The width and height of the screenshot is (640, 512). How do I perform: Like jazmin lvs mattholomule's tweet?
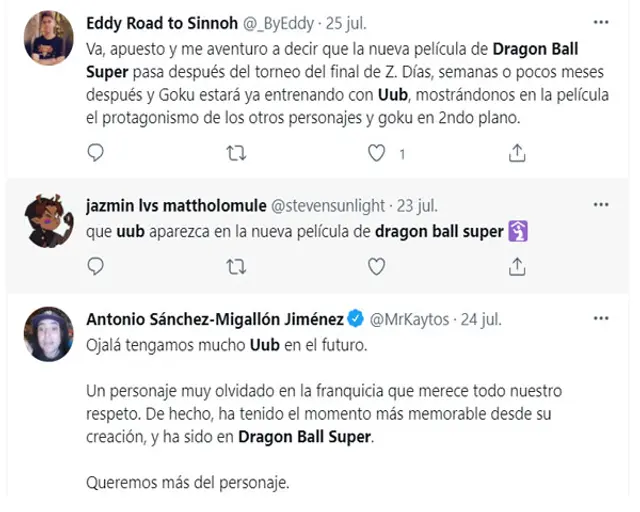point(377,266)
